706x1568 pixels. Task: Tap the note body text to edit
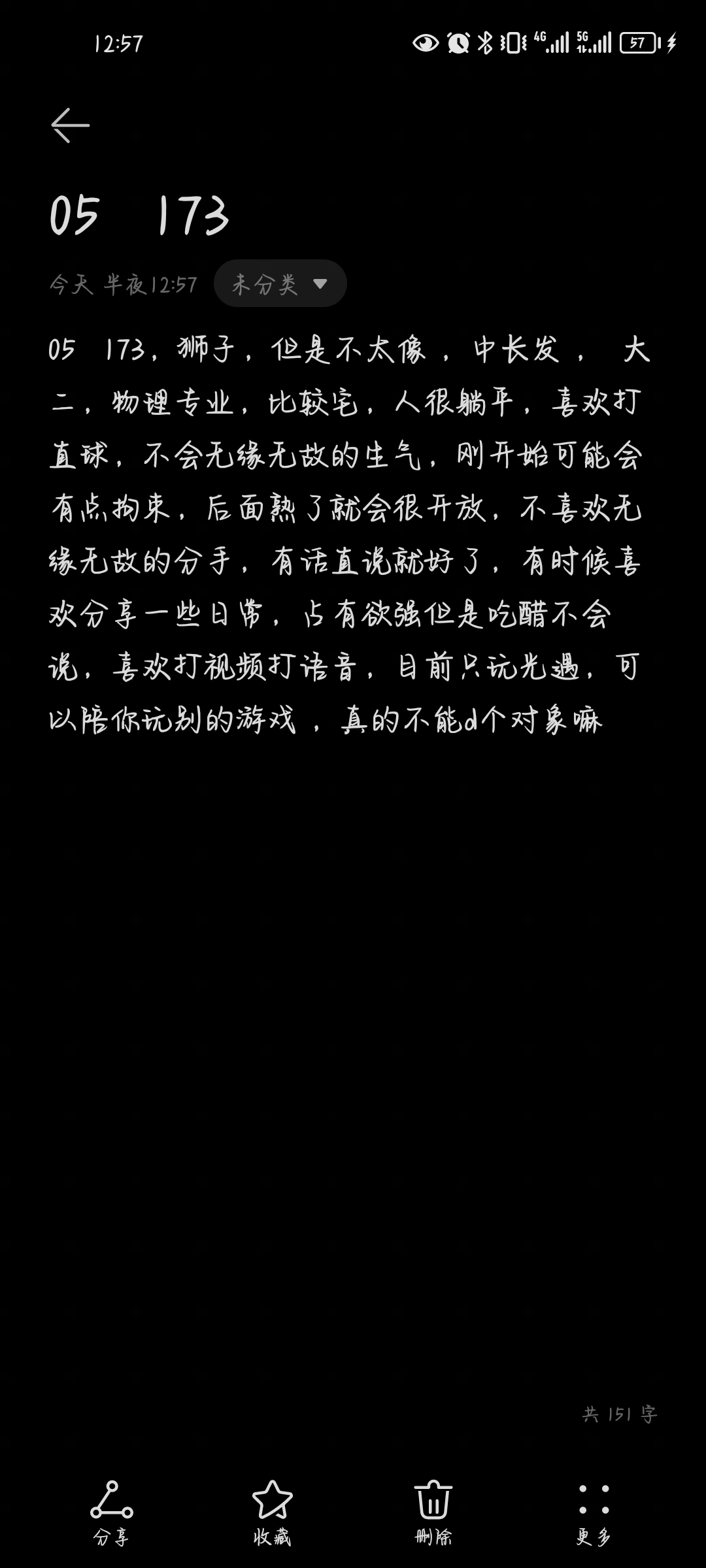(x=349, y=535)
